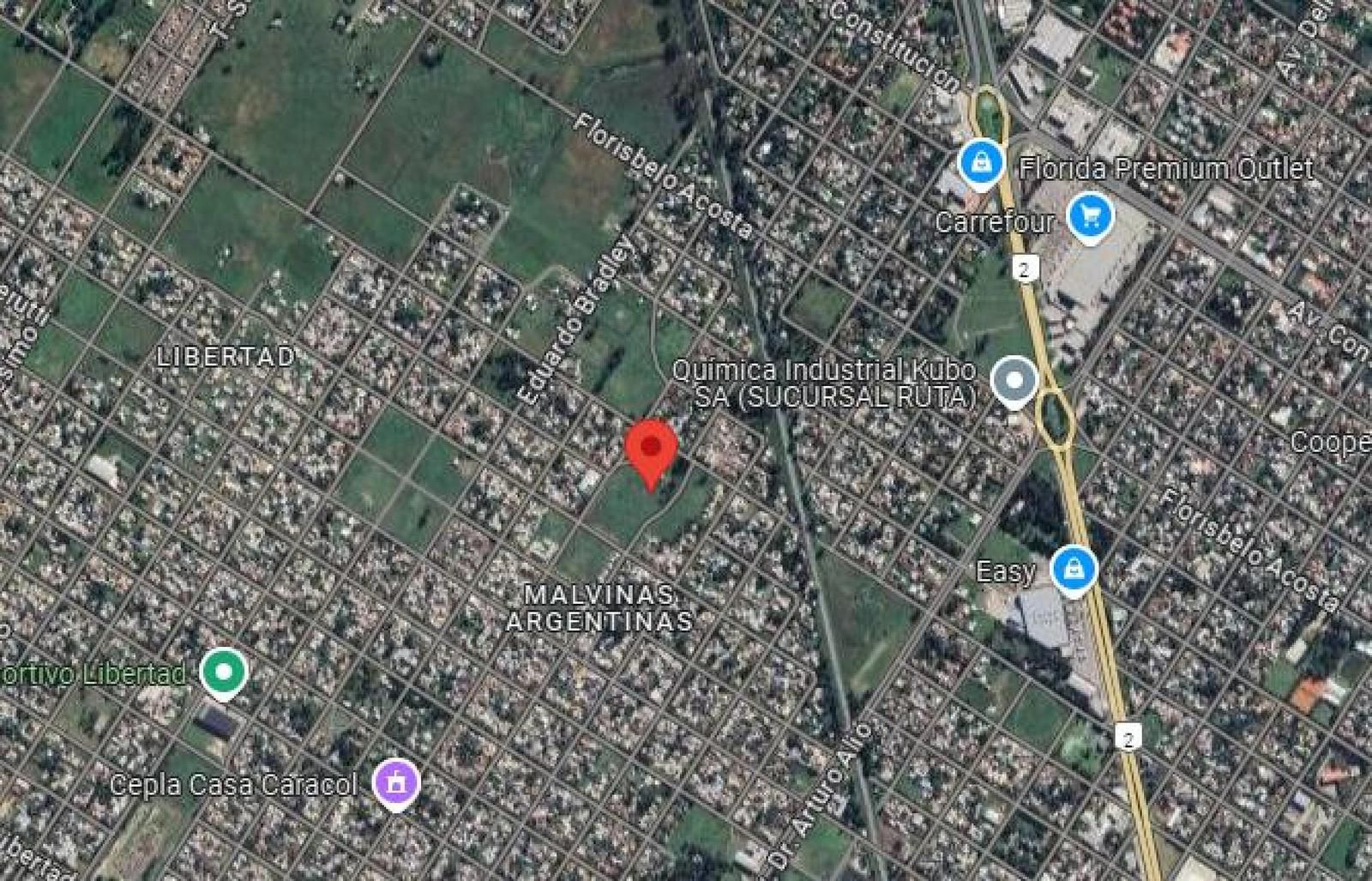
Task: Open the Easy store marker
Action: [1074, 570]
